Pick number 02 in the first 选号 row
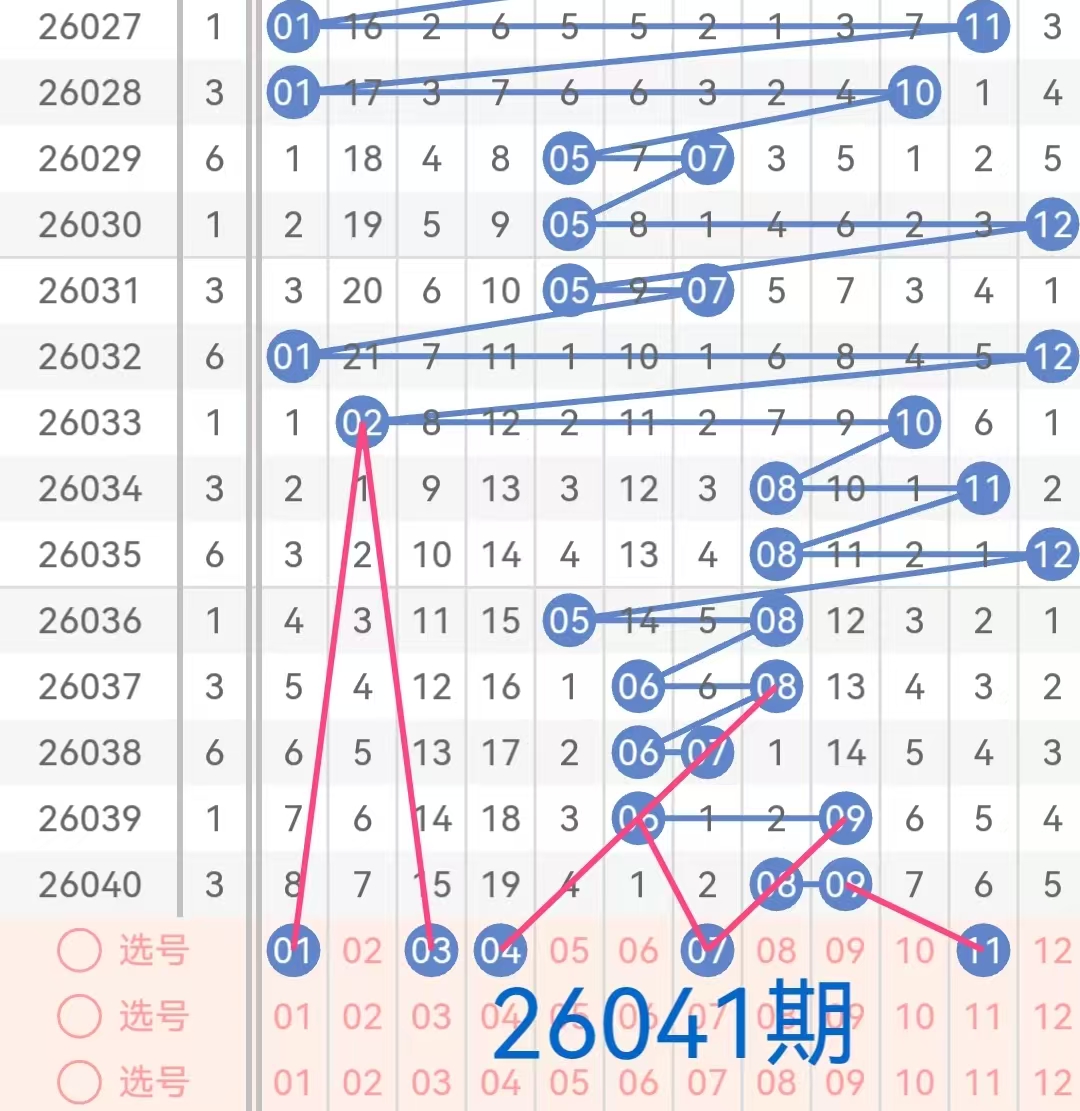This screenshot has width=1080, height=1111. tap(362, 950)
